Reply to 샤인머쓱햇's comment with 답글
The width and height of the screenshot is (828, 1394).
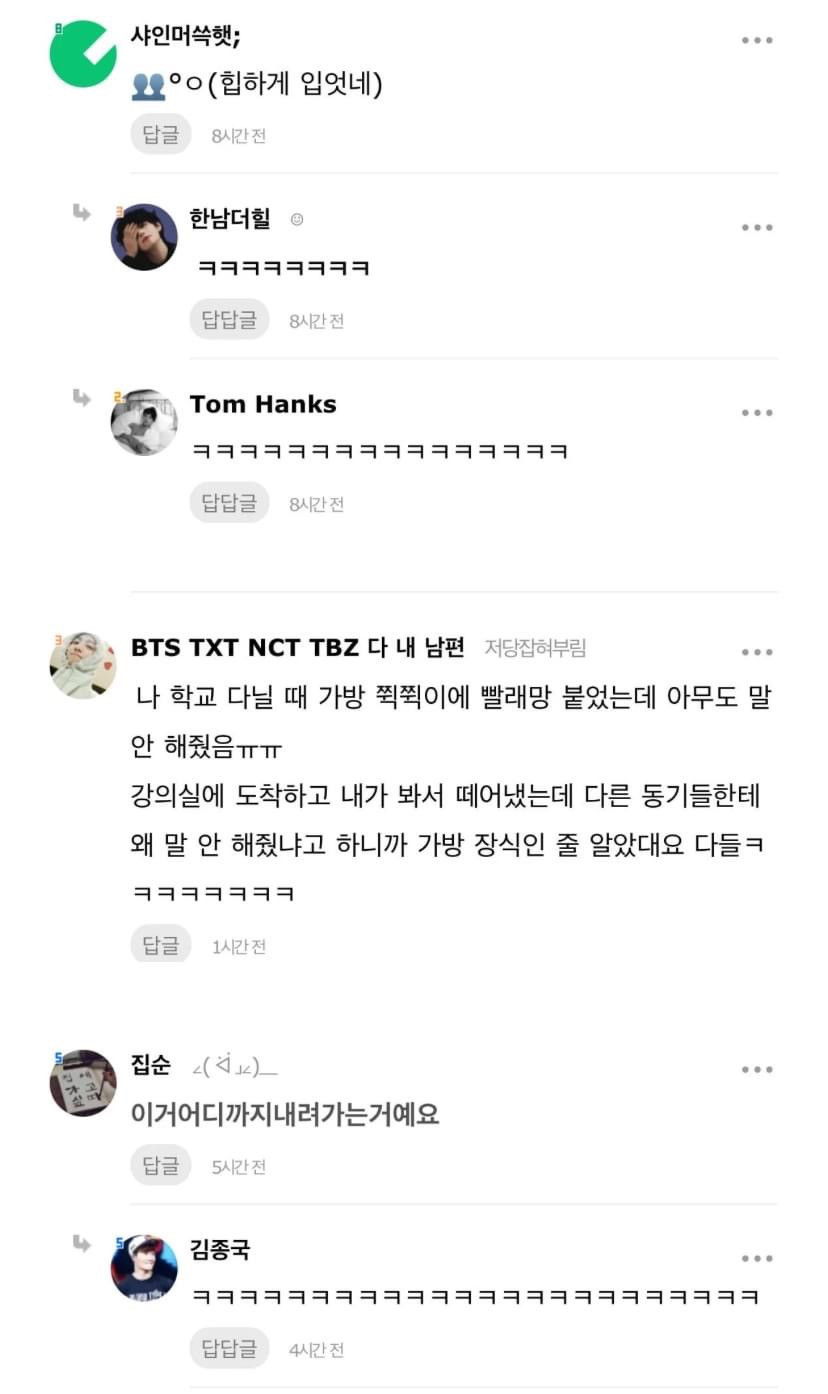click(160, 134)
